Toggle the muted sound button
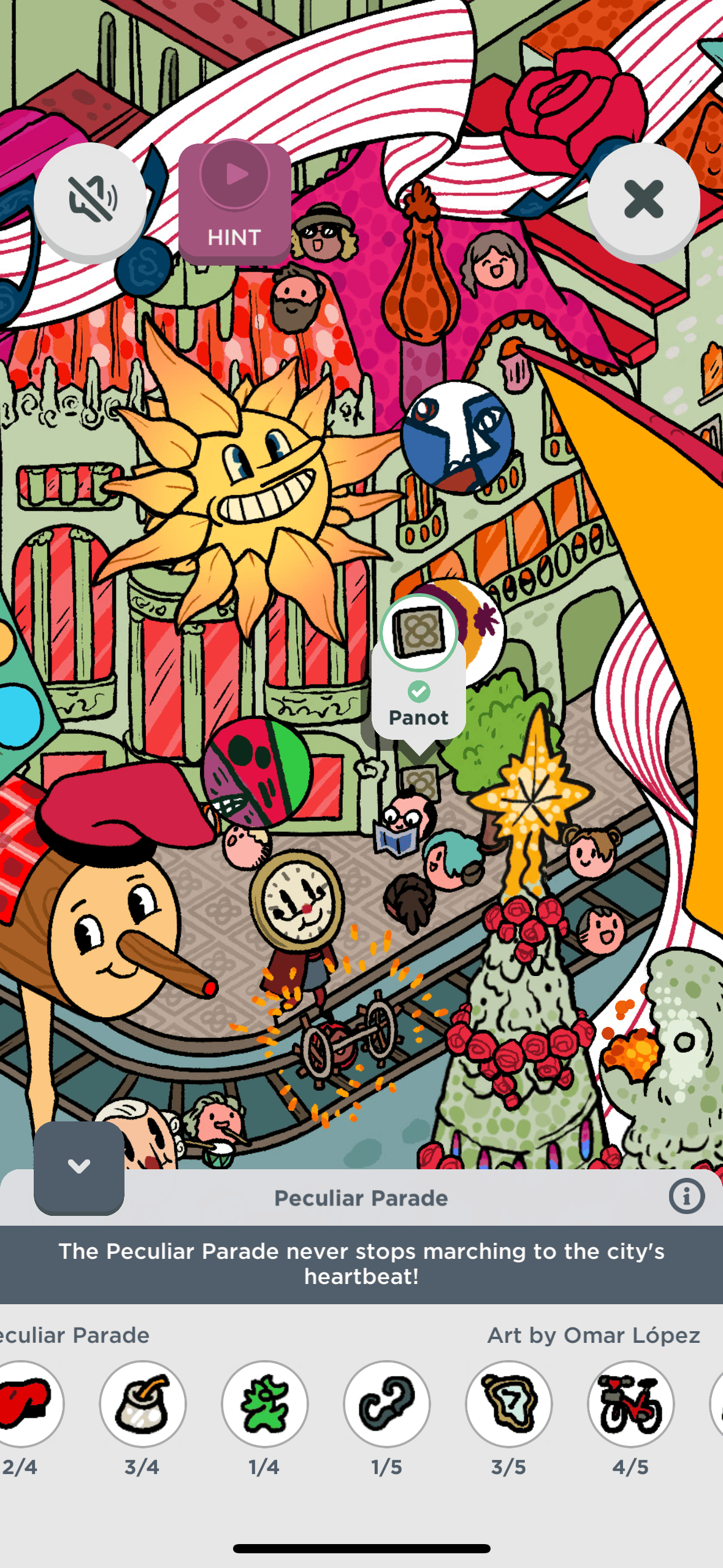The height and width of the screenshot is (1568, 723). (x=91, y=200)
